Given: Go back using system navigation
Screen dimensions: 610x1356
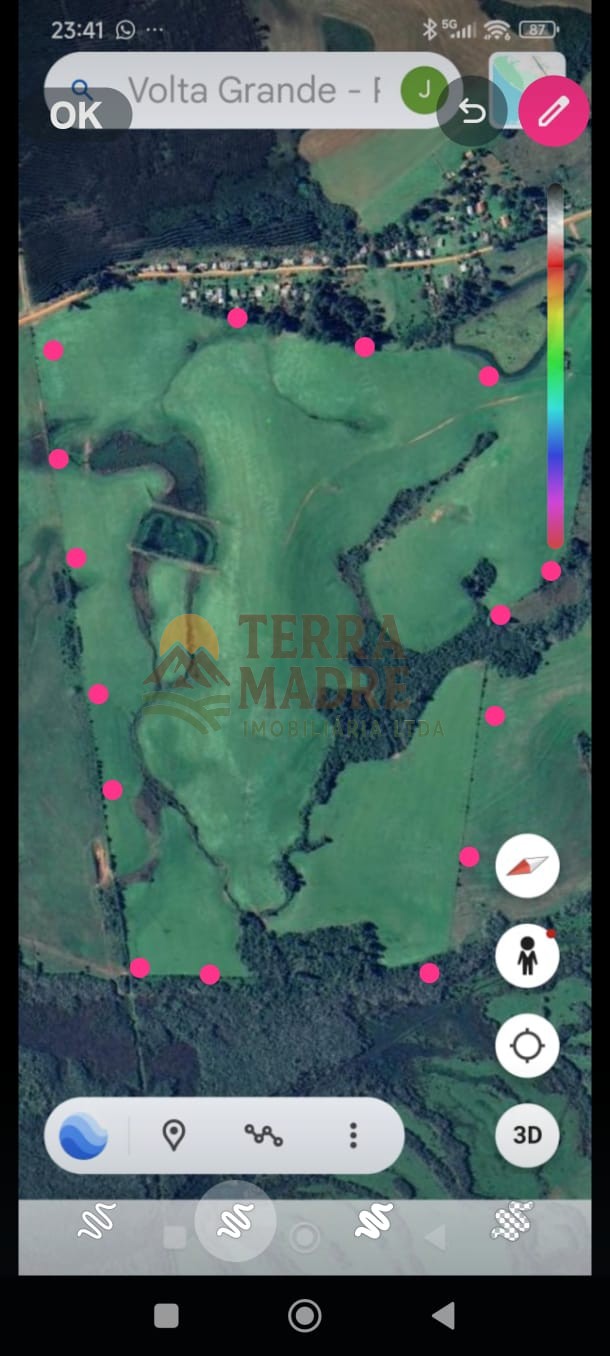Looking at the screenshot, I should pos(443,1316).
